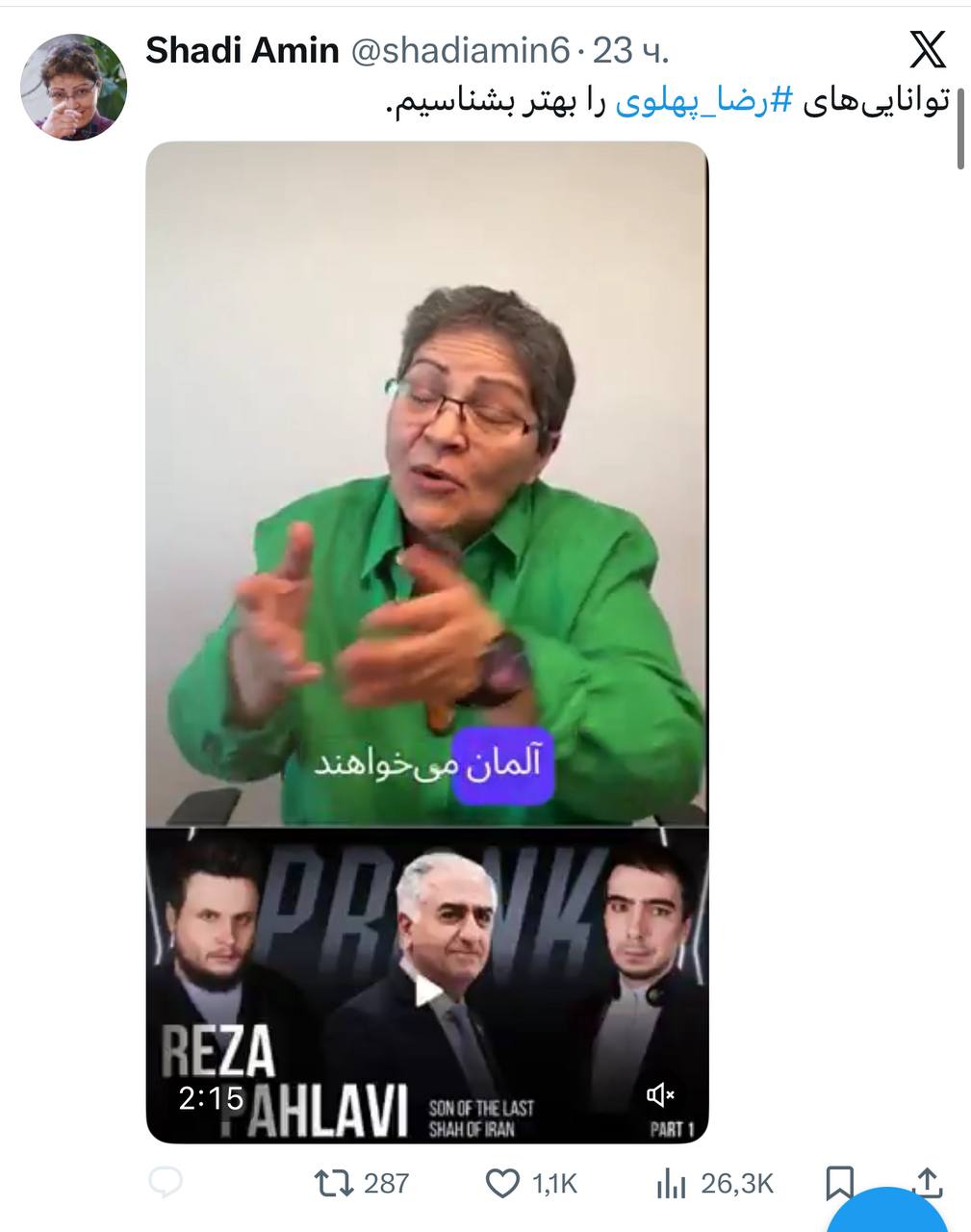Play the tweet's video
The image size is (971, 1232).
pyautogui.click(x=426, y=990)
